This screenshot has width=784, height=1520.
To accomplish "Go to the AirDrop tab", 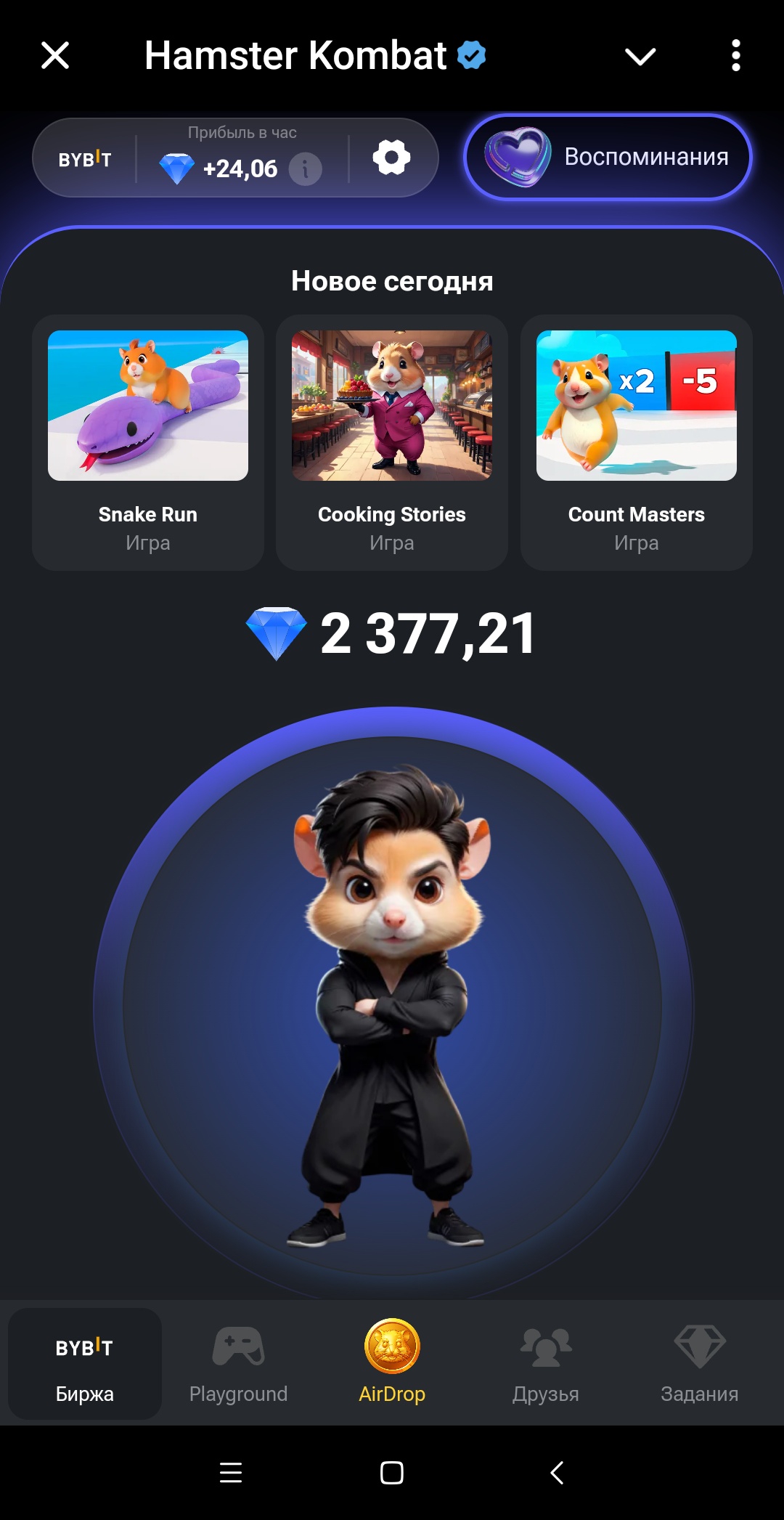I will (x=392, y=1364).
